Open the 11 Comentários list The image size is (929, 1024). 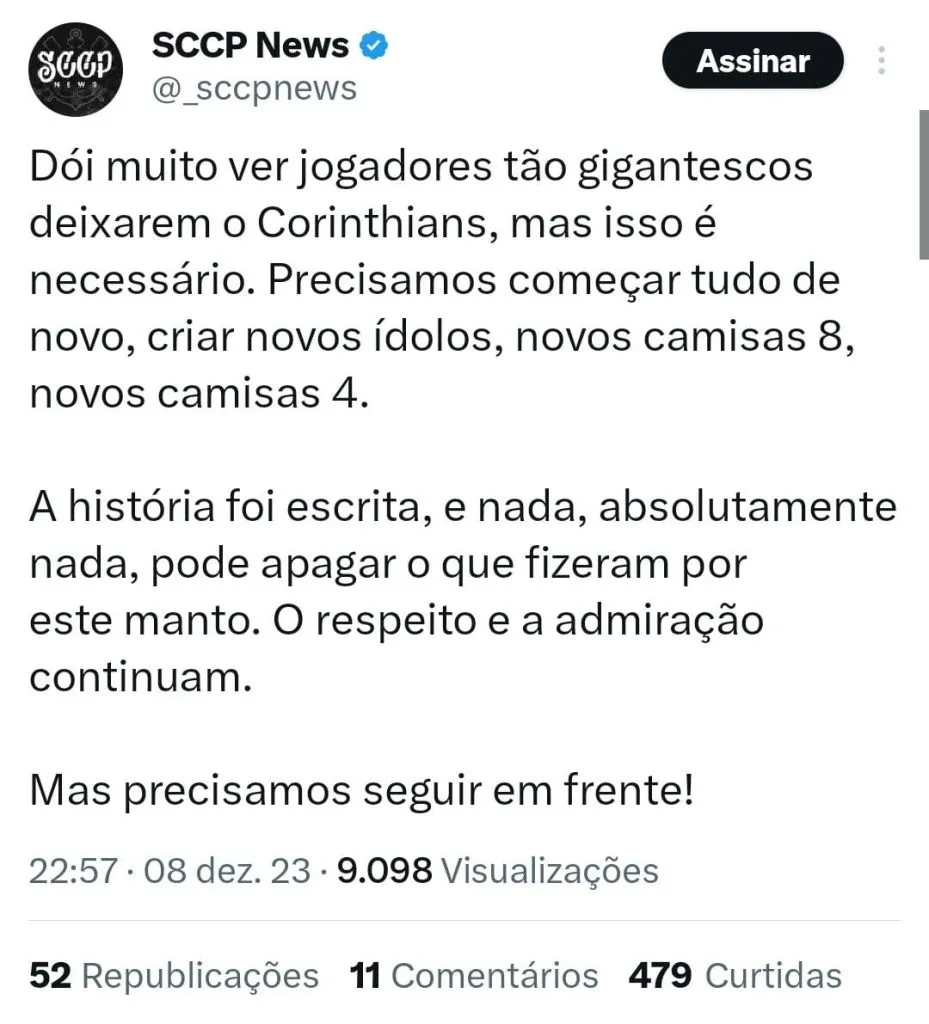(x=474, y=975)
